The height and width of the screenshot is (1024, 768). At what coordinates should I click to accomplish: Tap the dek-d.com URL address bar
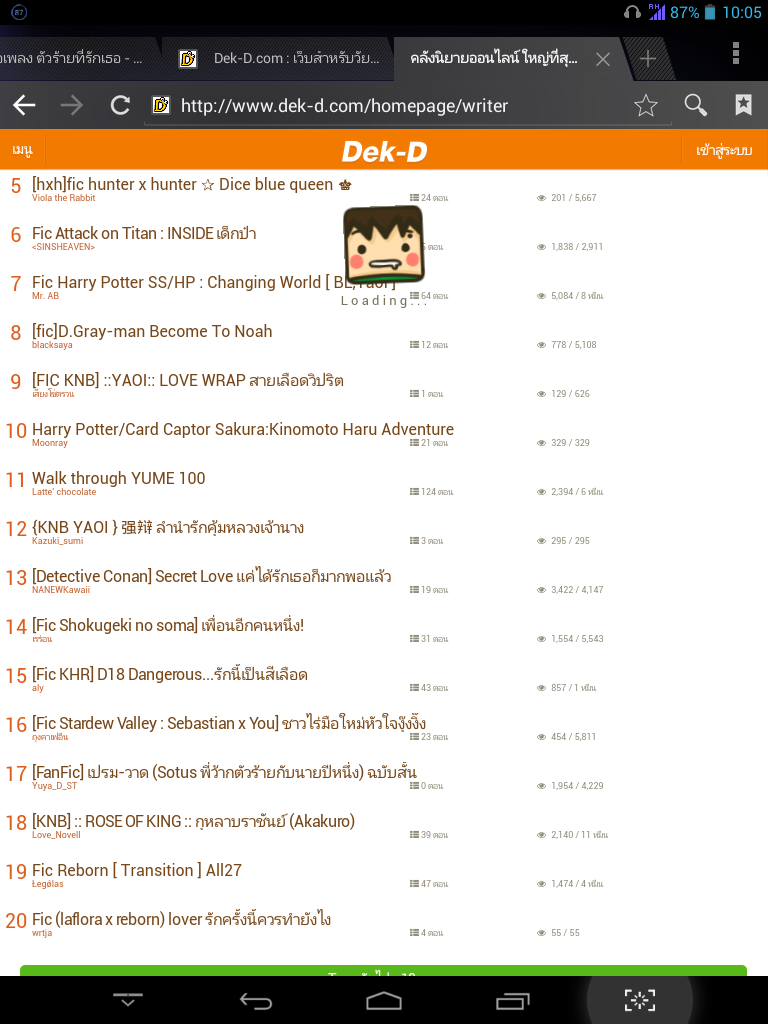point(390,106)
